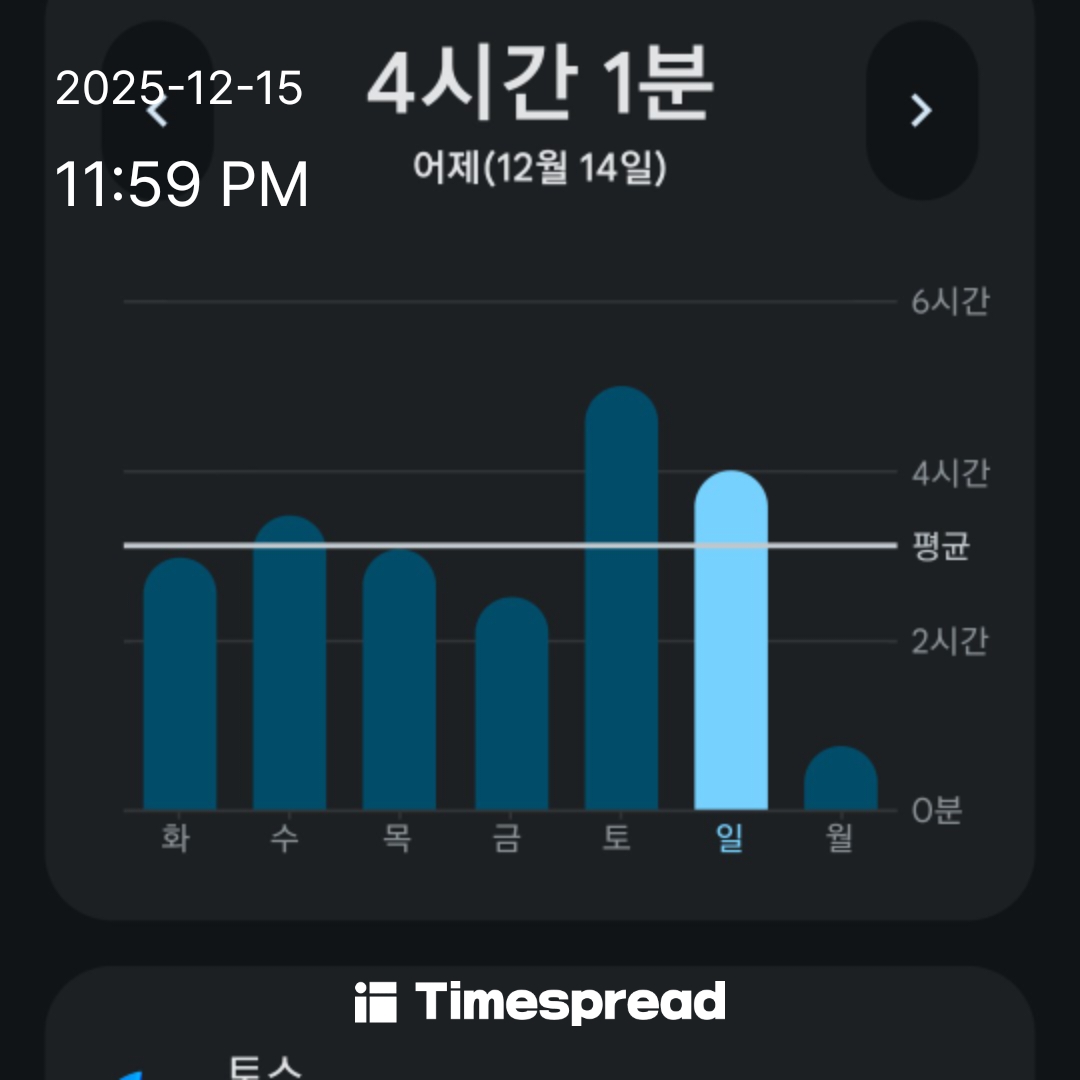Choose the 토 bar in the chart
Viewport: 1080px width, 1080px height.
tap(621, 600)
